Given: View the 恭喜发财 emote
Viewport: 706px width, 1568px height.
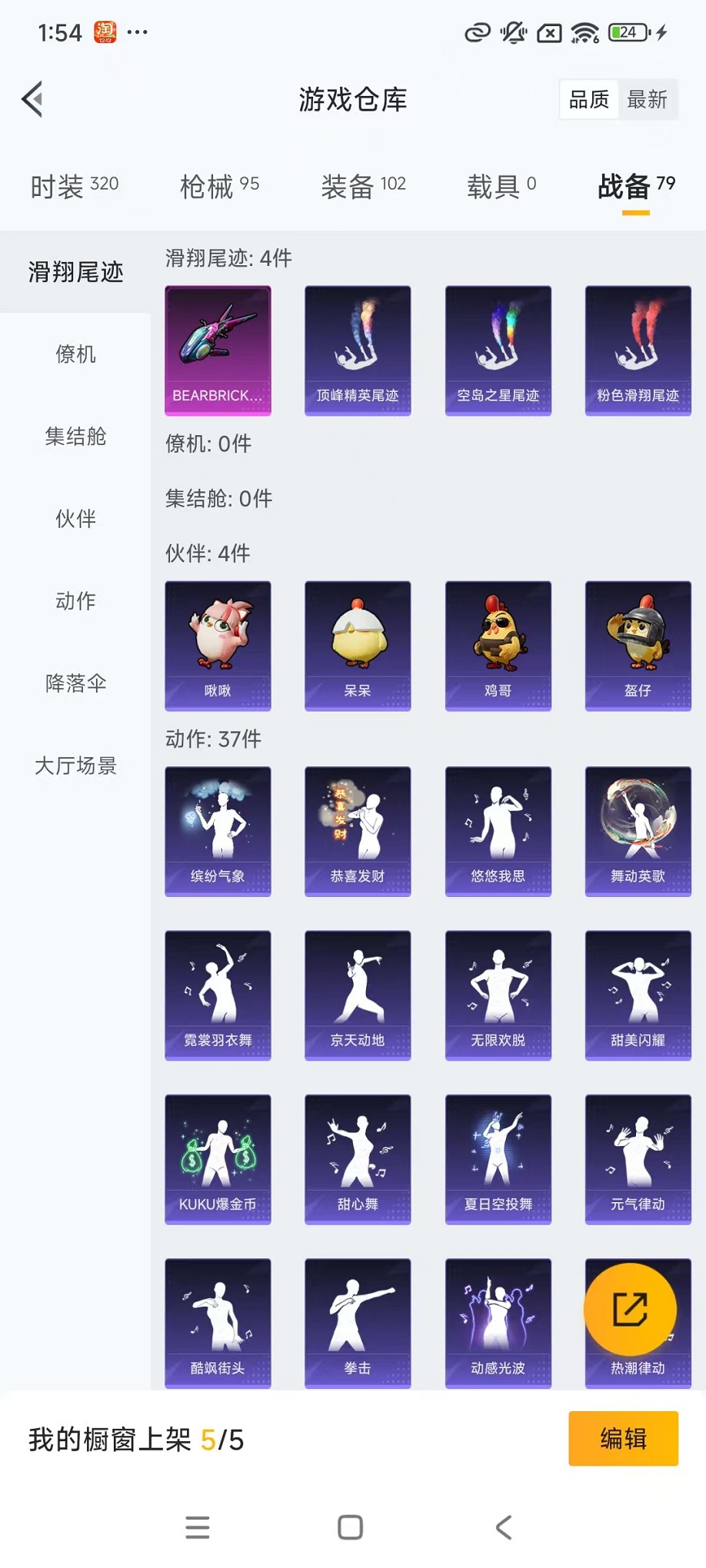Looking at the screenshot, I should point(358,831).
